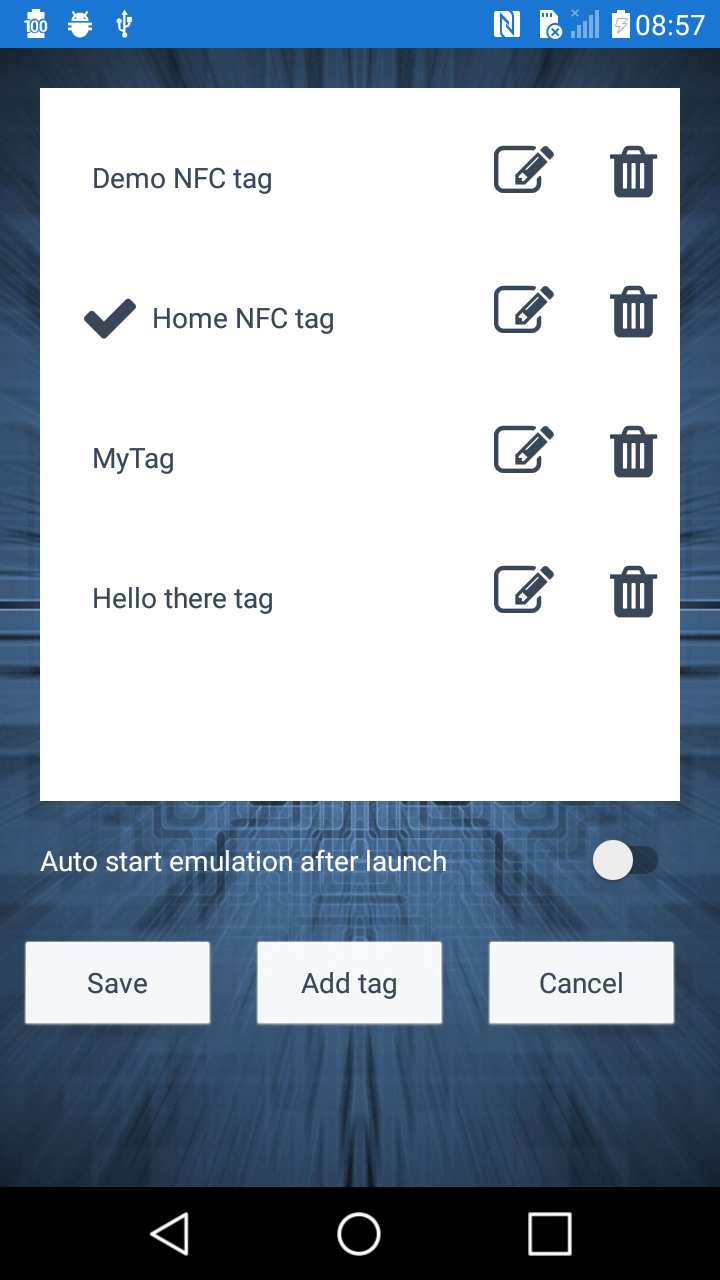Screen dimensions: 720x1280
Task: Tap the NFC status bar icon
Action: tap(506, 23)
